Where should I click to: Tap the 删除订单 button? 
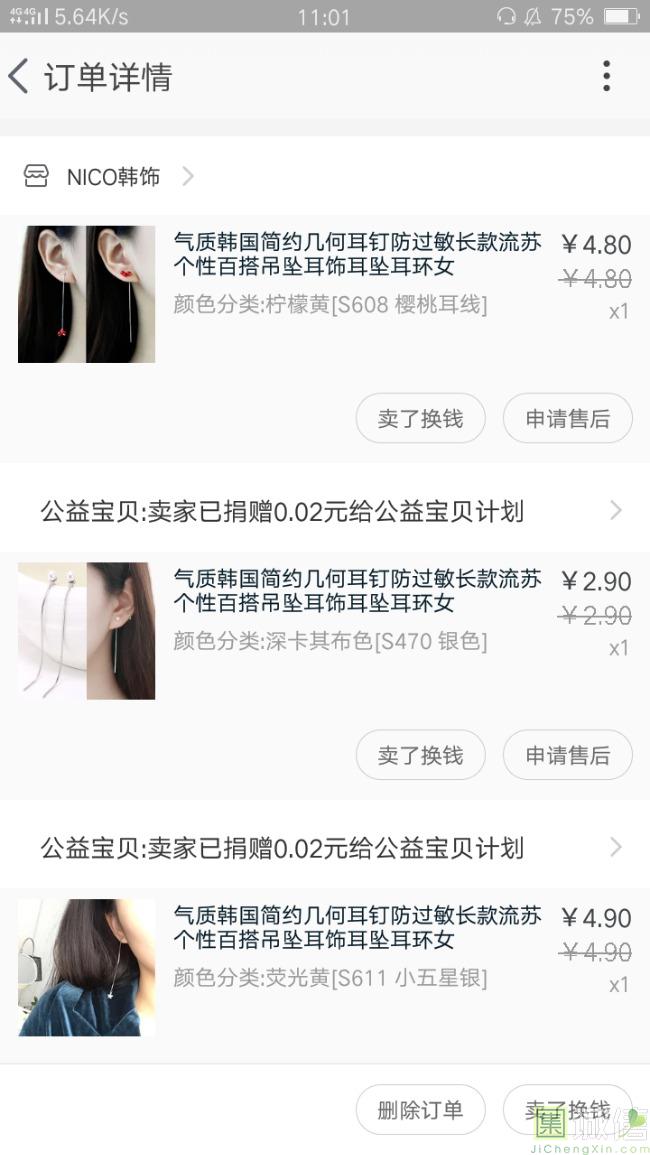coord(420,1110)
